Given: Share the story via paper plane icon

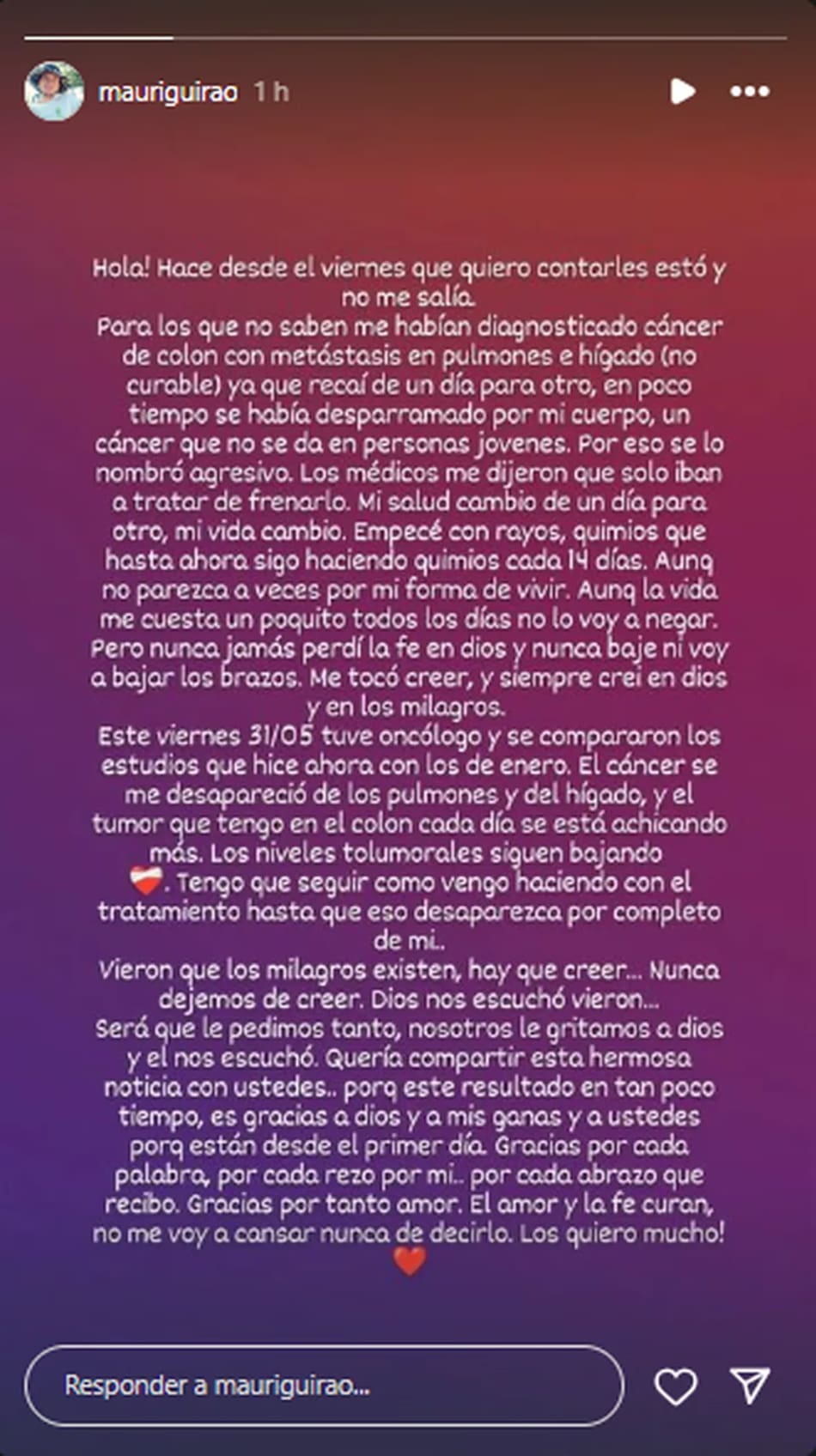Looking at the screenshot, I should click(749, 1386).
